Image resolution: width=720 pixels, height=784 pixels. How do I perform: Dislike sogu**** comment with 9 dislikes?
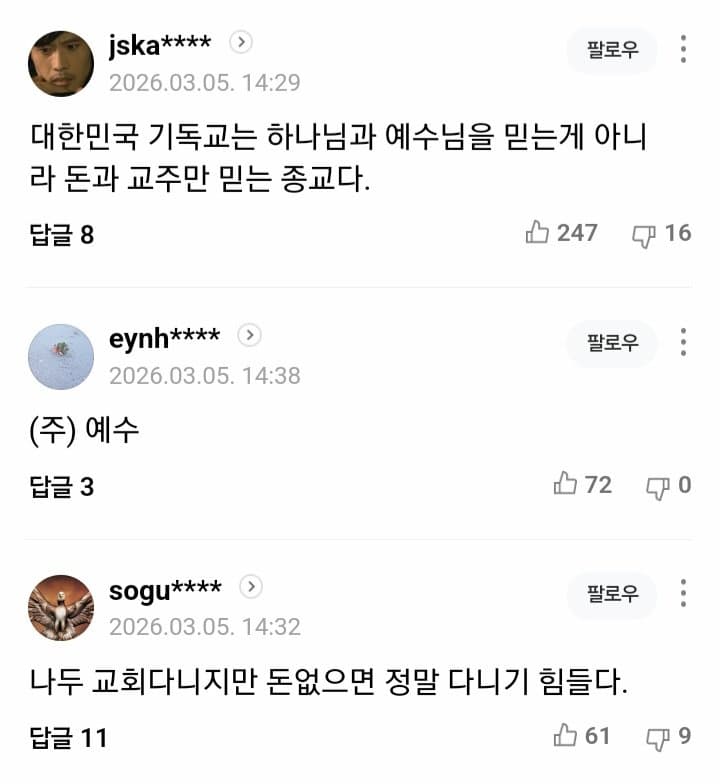(658, 739)
